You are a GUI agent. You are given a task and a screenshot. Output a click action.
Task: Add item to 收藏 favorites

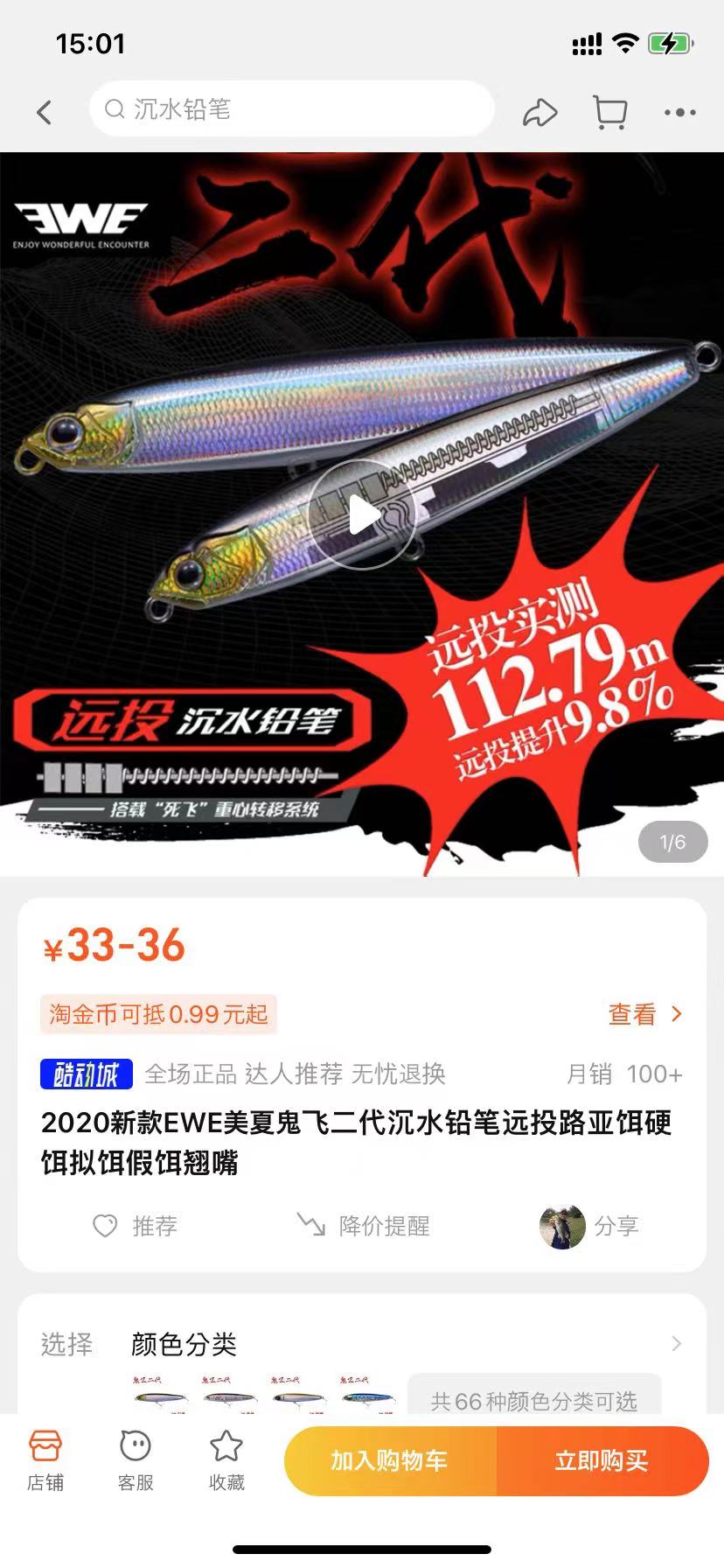(226, 1461)
